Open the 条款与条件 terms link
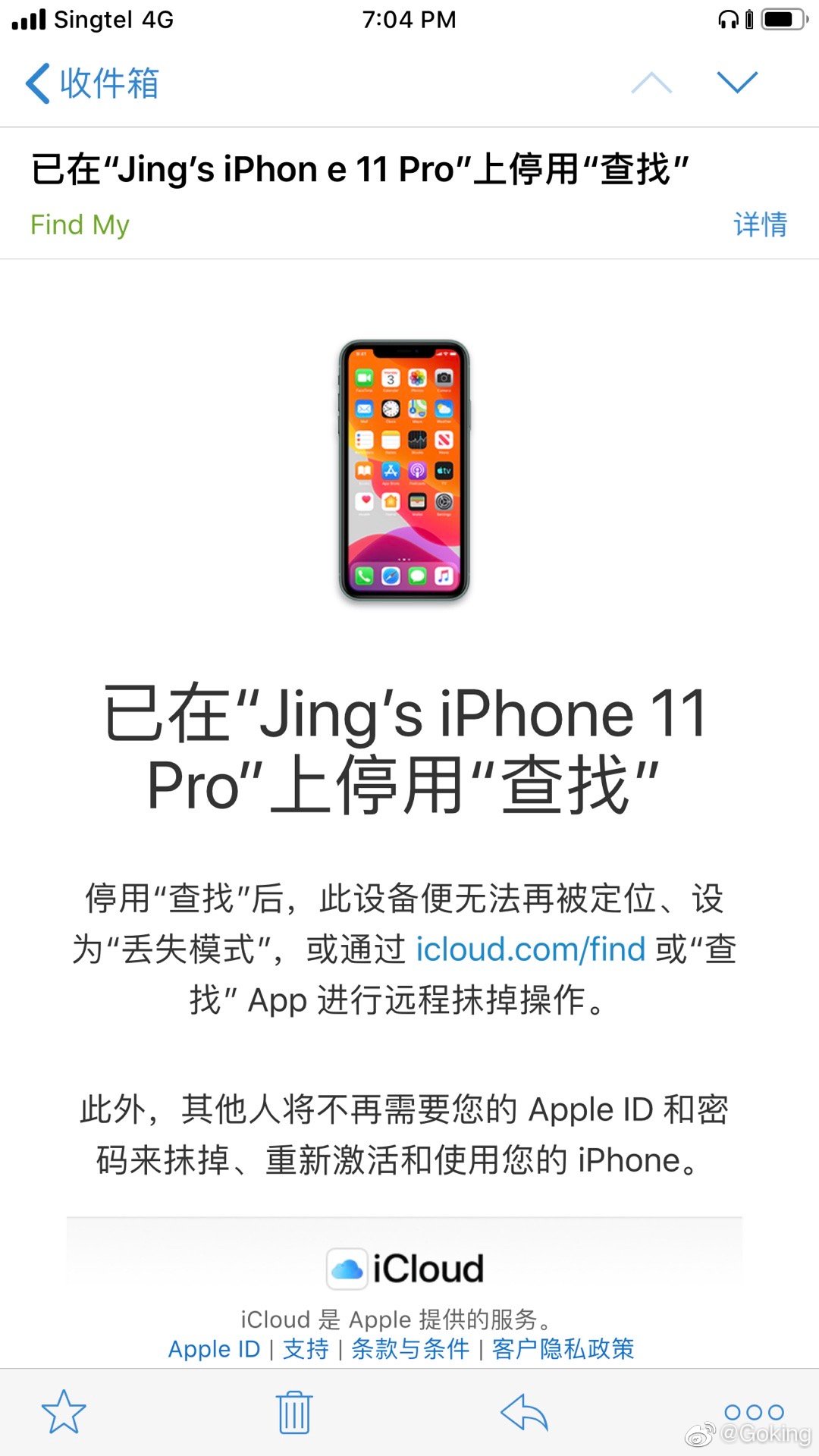Viewport: 819px width, 1456px height. (x=410, y=1349)
